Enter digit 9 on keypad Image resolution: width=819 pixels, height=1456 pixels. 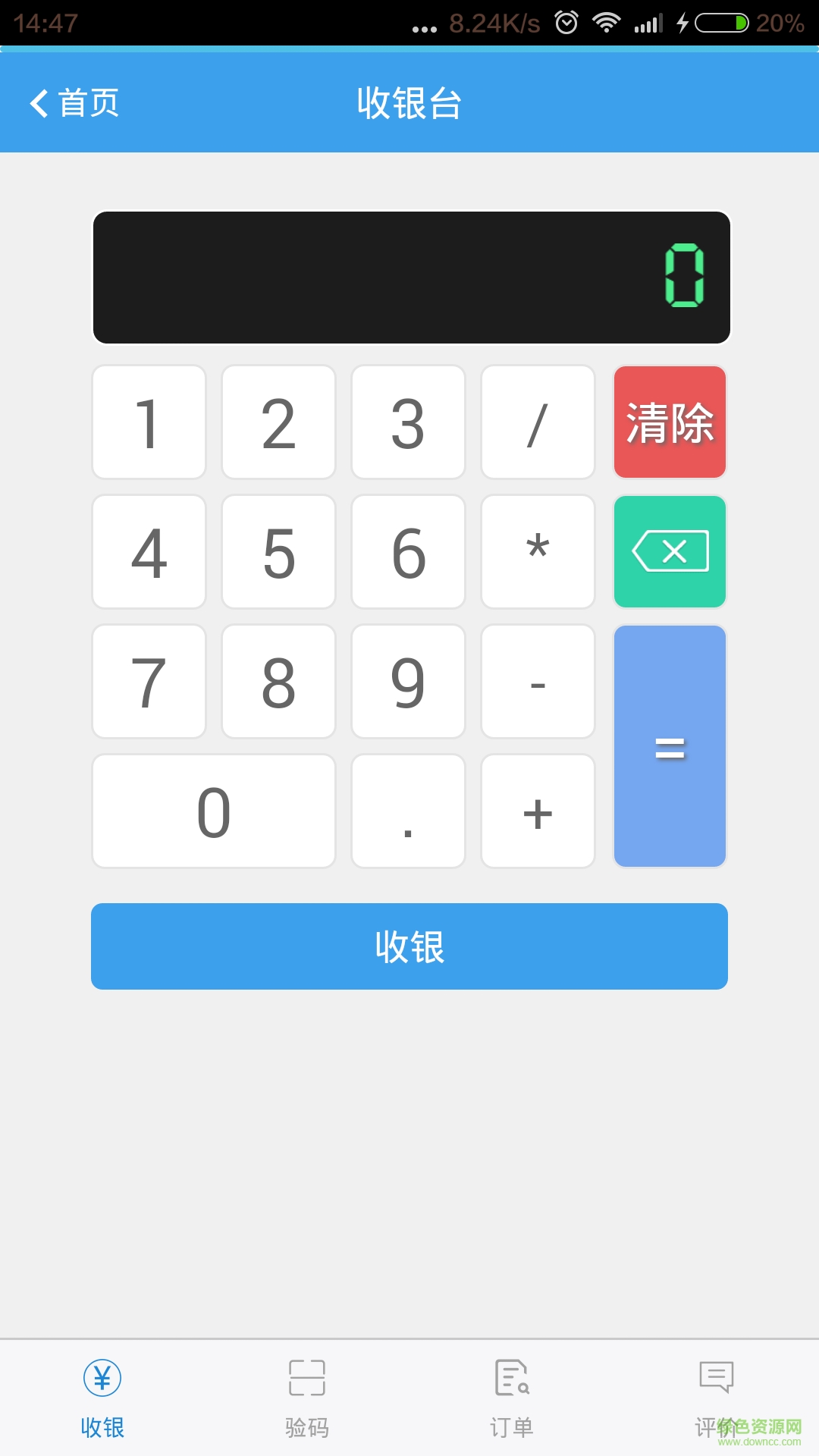(x=408, y=681)
